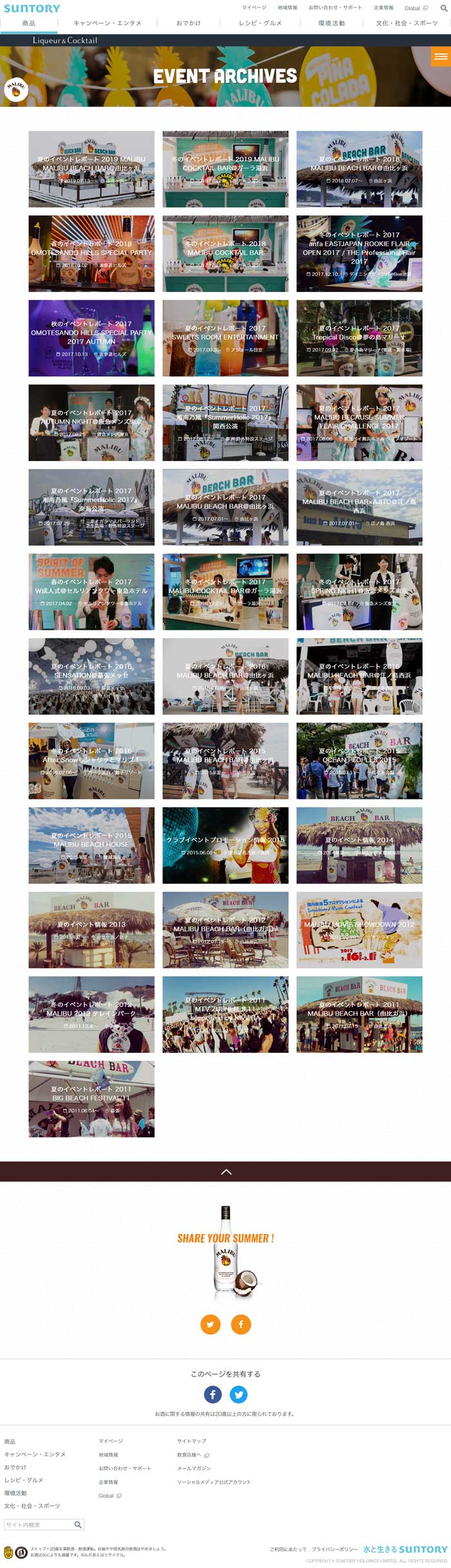Select the レシピ・グルメ tab

(260, 23)
